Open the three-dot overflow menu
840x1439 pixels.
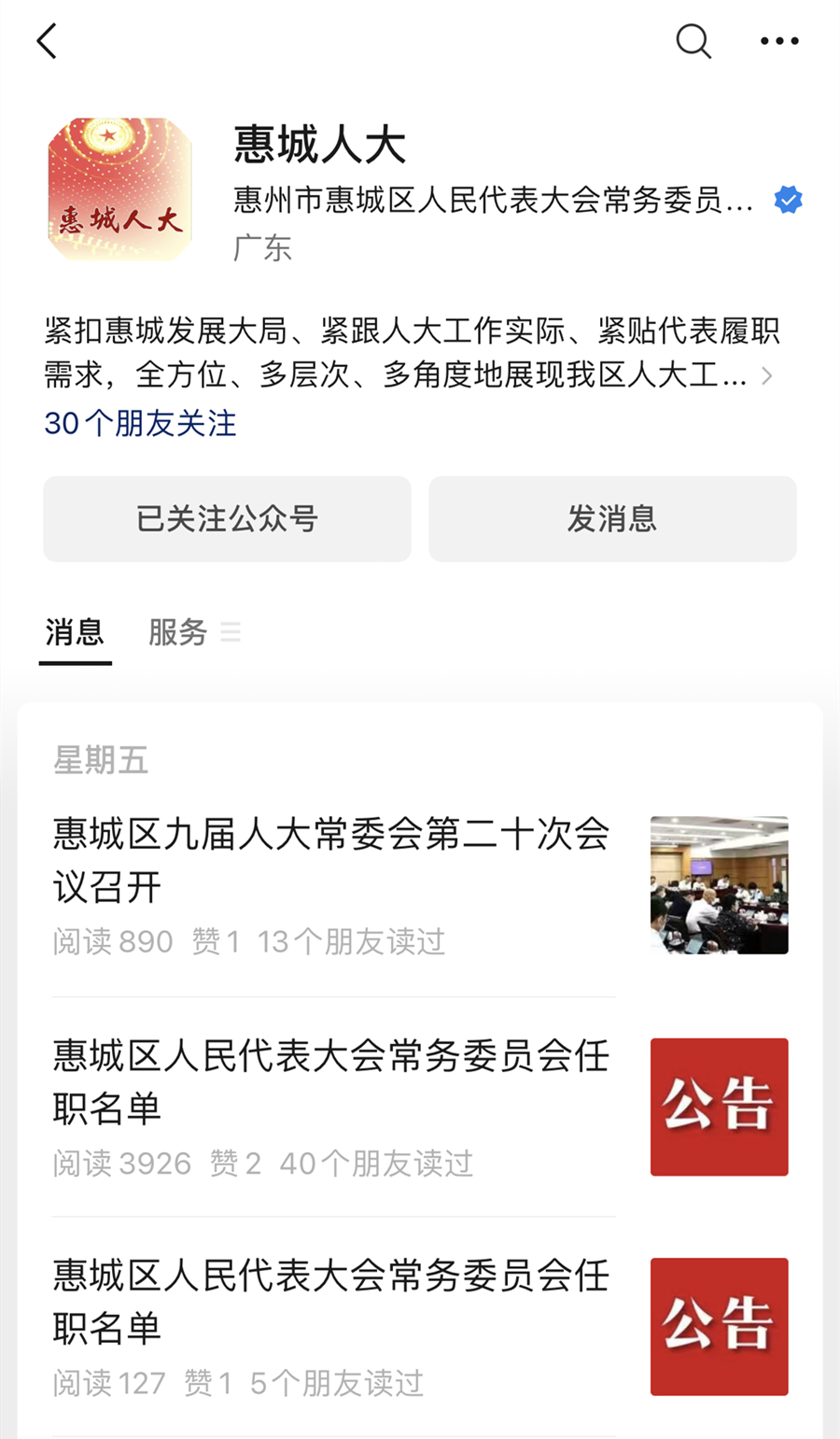click(779, 41)
